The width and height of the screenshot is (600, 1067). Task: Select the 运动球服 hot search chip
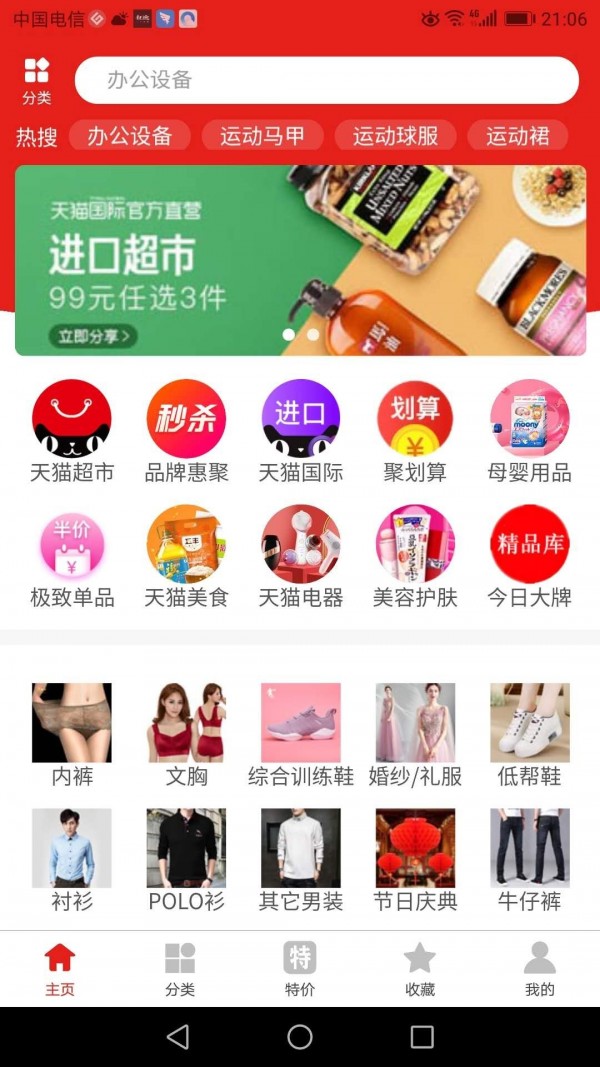395,136
